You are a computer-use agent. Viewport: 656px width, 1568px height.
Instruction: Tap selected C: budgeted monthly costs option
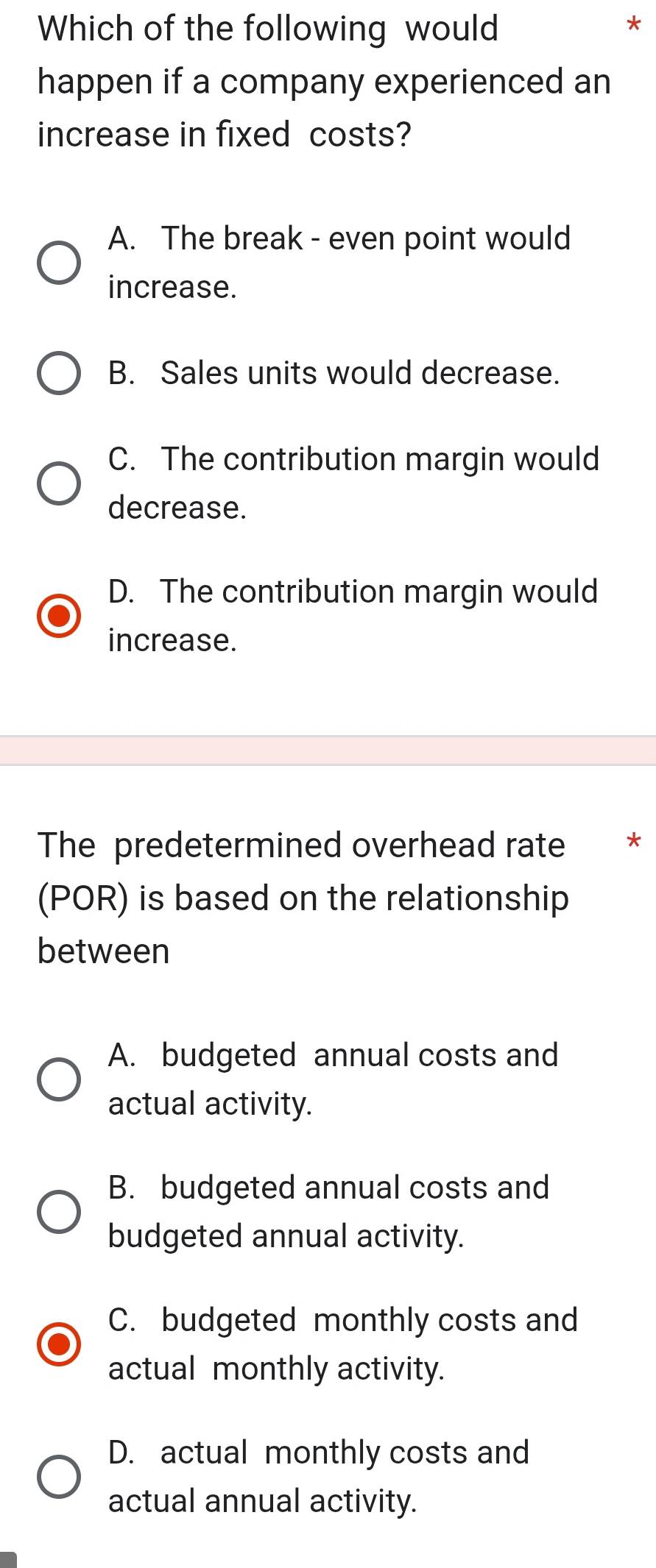(x=59, y=1344)
